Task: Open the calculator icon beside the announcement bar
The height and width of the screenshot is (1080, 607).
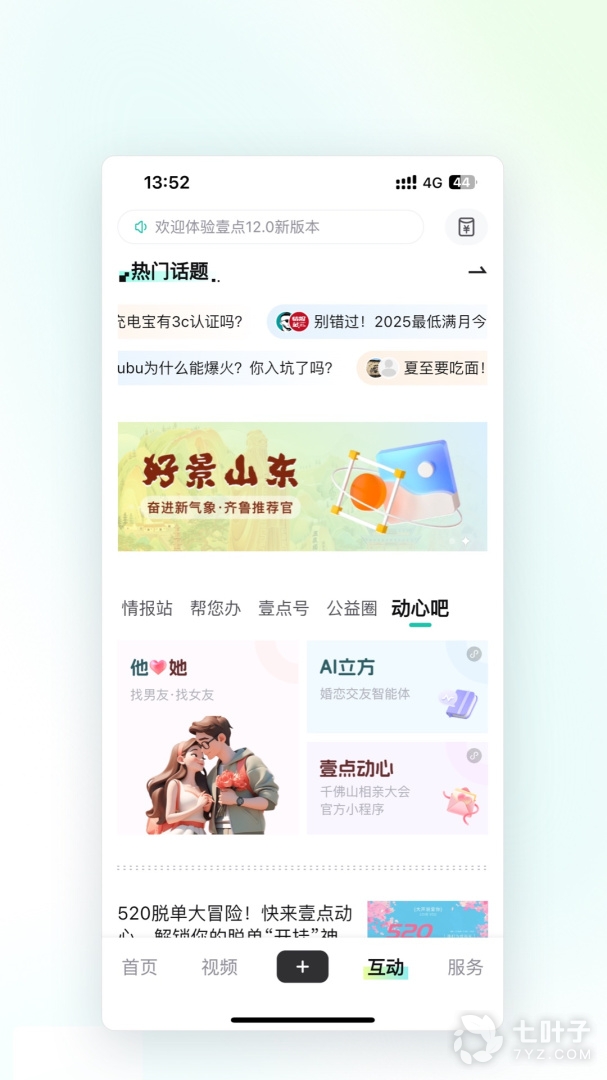Action: [466, 227]
